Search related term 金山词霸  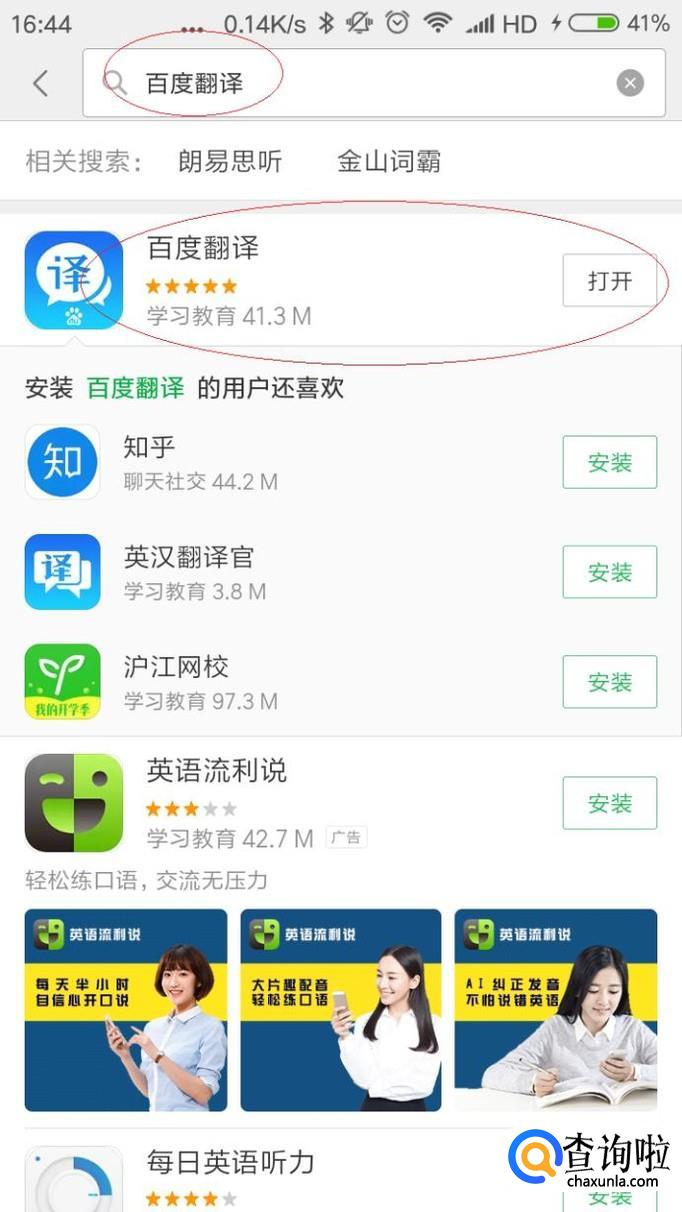[x=389, y=161]
